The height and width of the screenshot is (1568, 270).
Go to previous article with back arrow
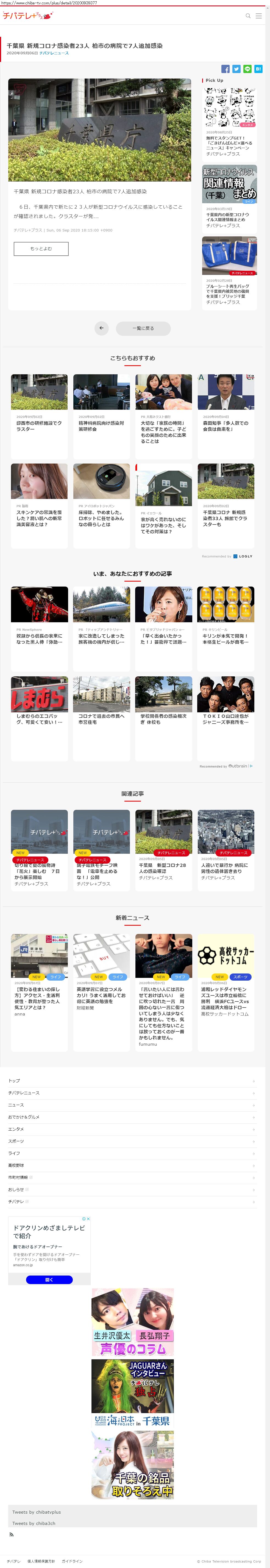pyautogui.click(x=102, y=328)
